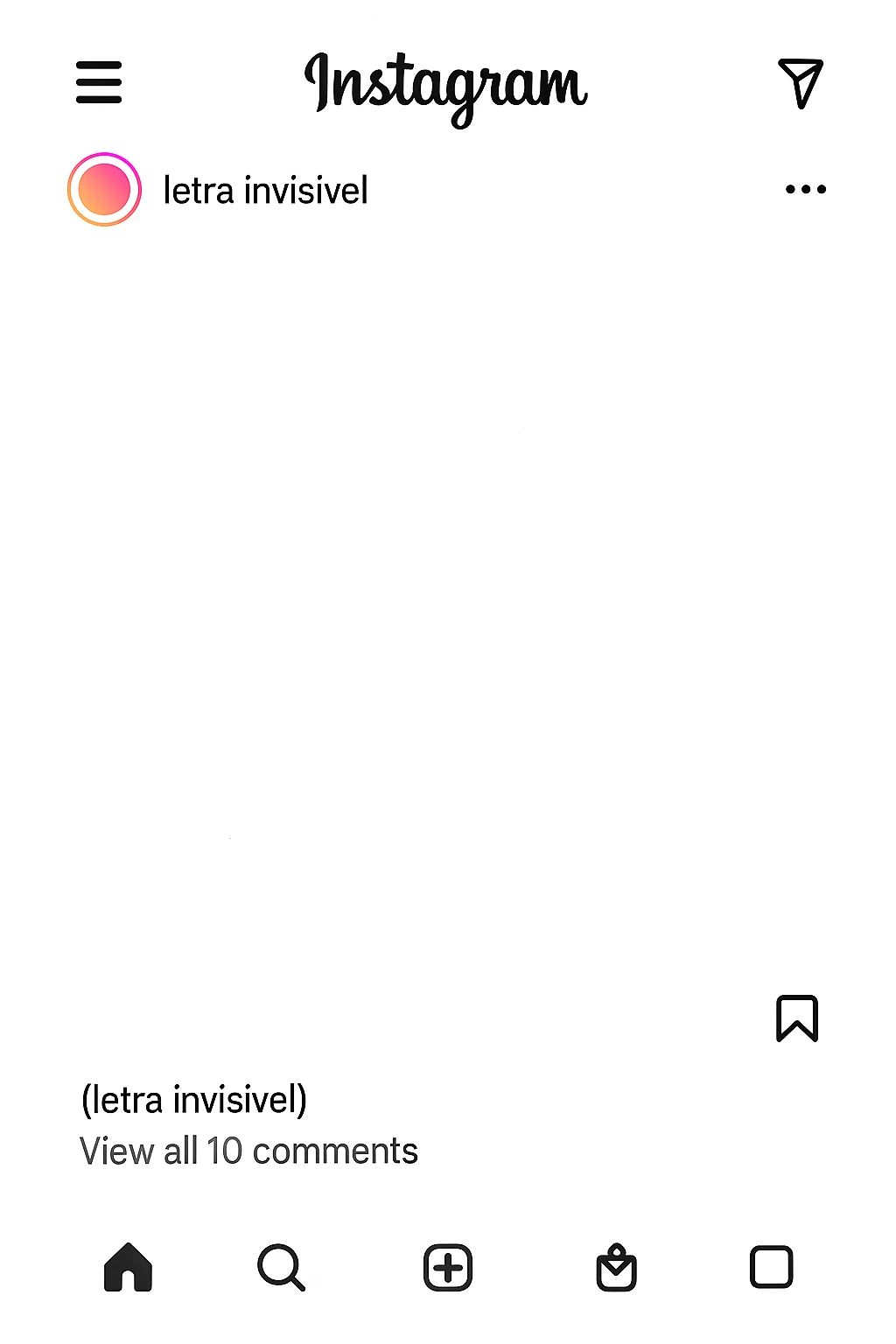This screenshot has height=1344, width=896.
Task: Click the post caption text
Action: (193, 1099)
